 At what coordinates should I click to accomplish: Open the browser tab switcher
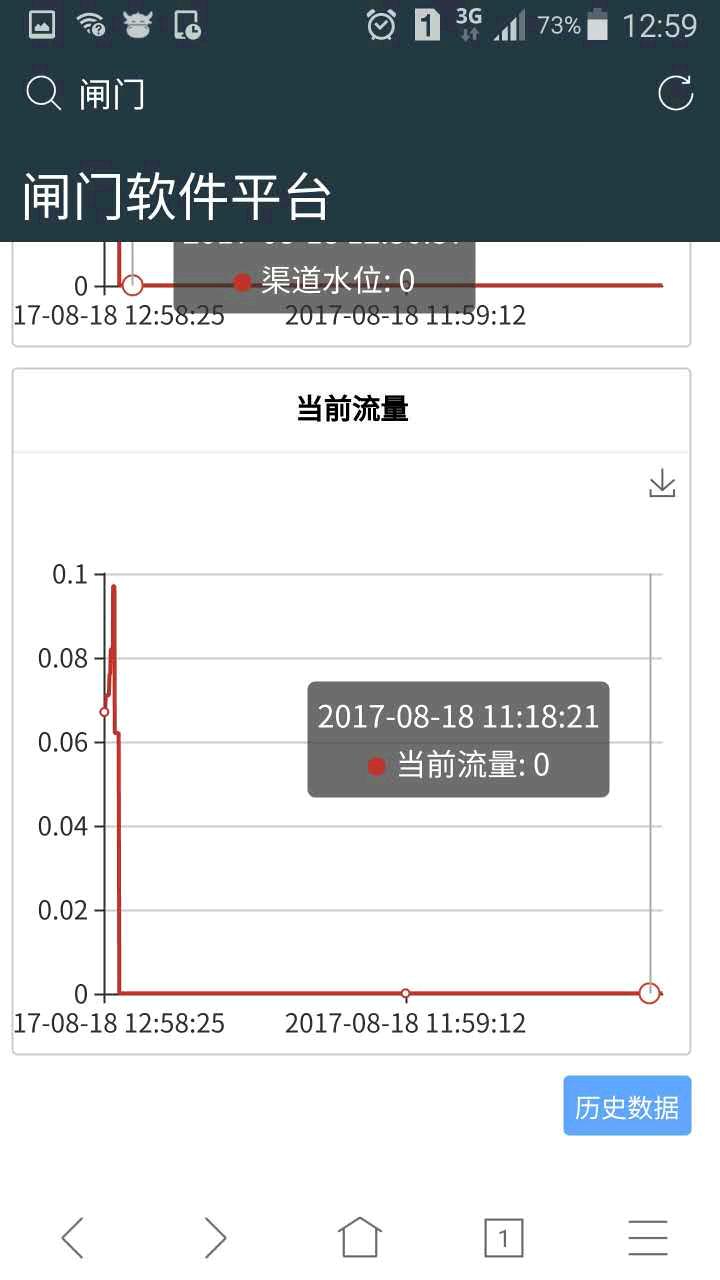click(x=504, y=1239)
